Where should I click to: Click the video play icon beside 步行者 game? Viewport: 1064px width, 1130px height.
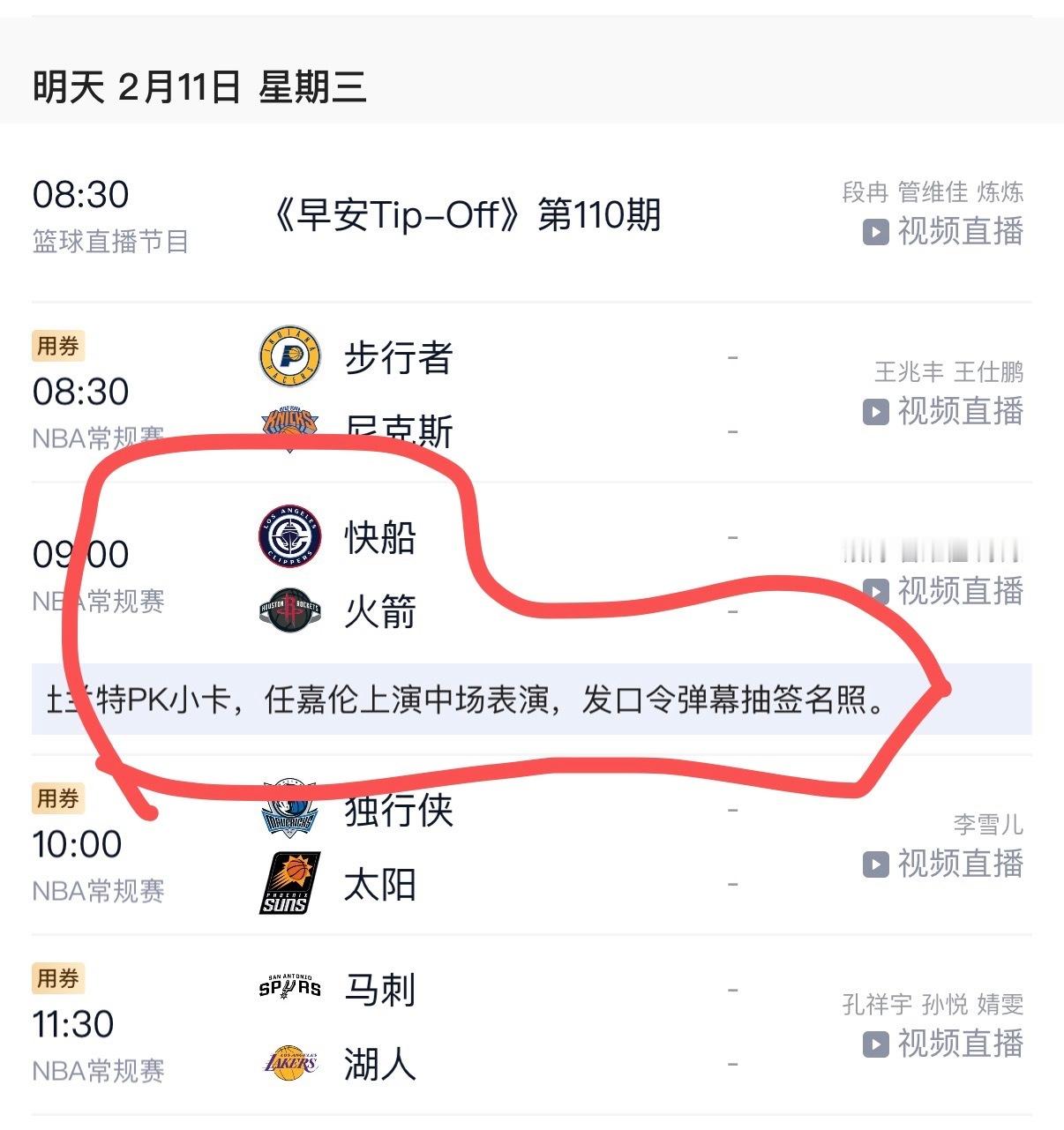876,412
